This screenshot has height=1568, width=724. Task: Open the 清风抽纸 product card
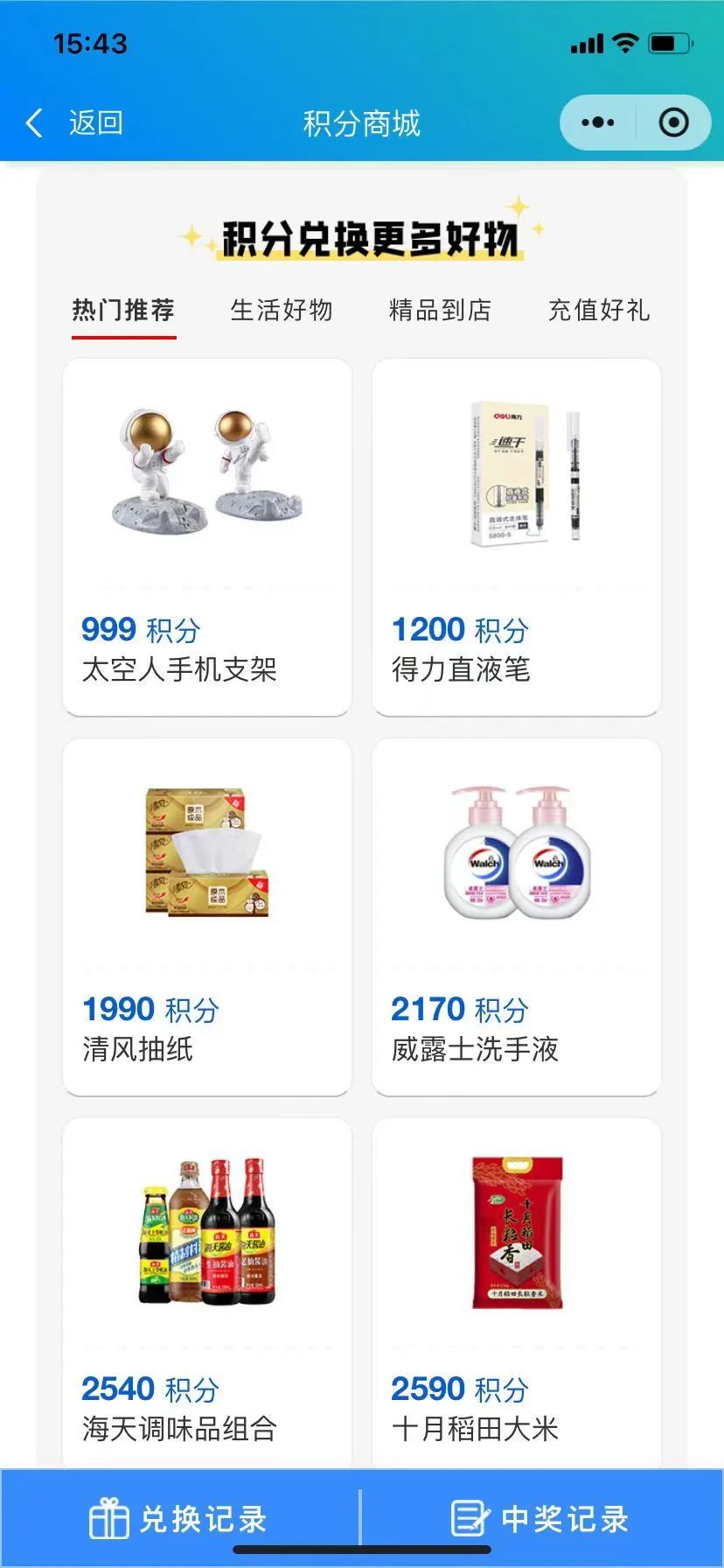[x=207, y=916]
